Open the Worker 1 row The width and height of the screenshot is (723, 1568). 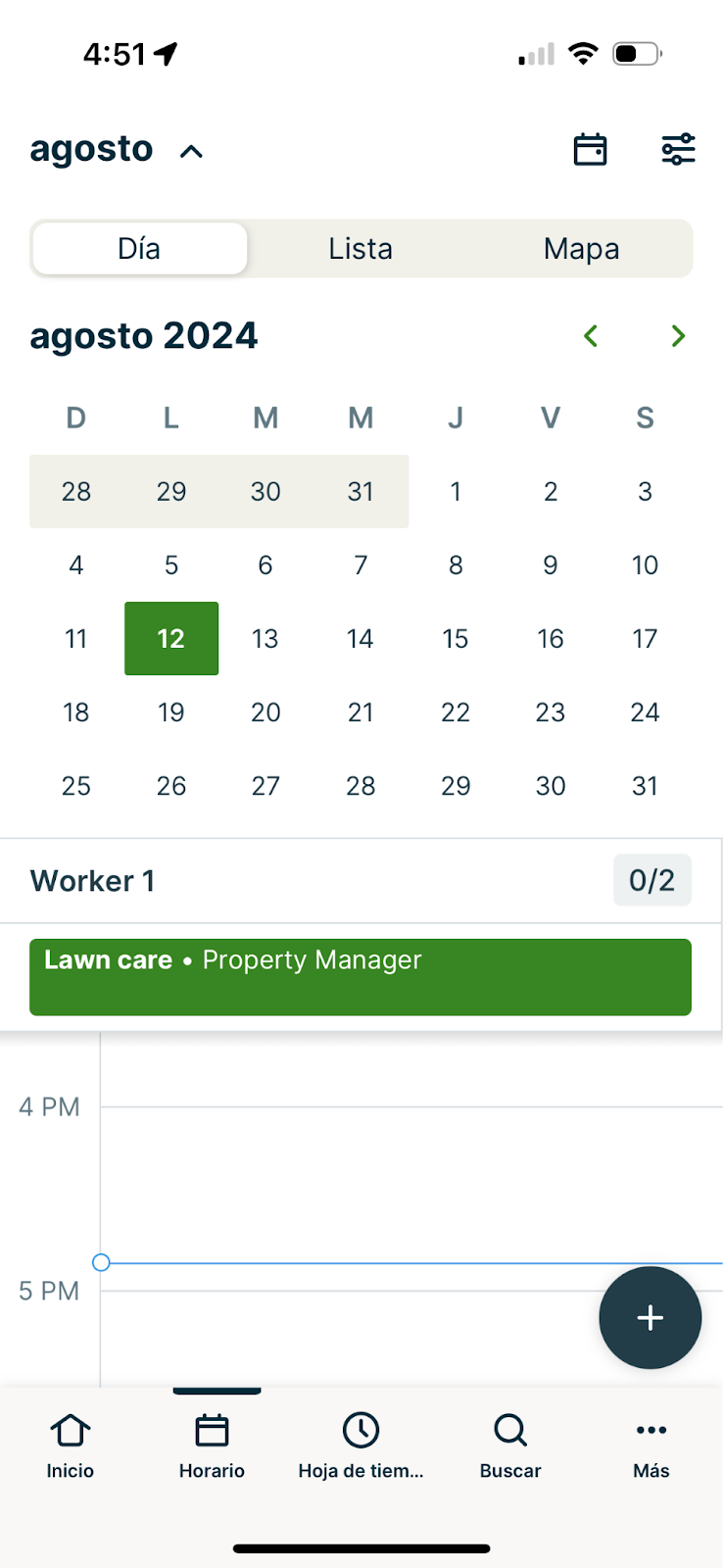pos(294,881)
